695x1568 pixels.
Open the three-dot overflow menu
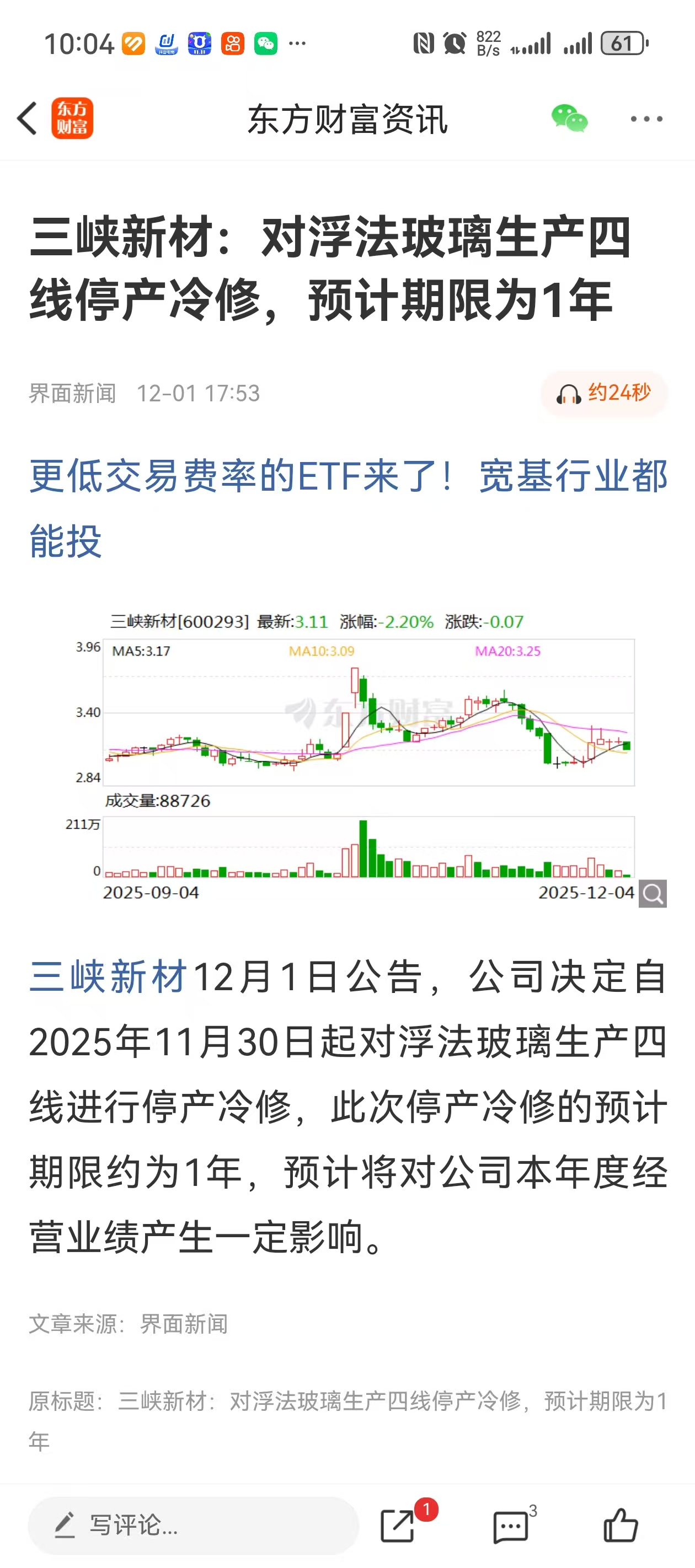[646, 119]
